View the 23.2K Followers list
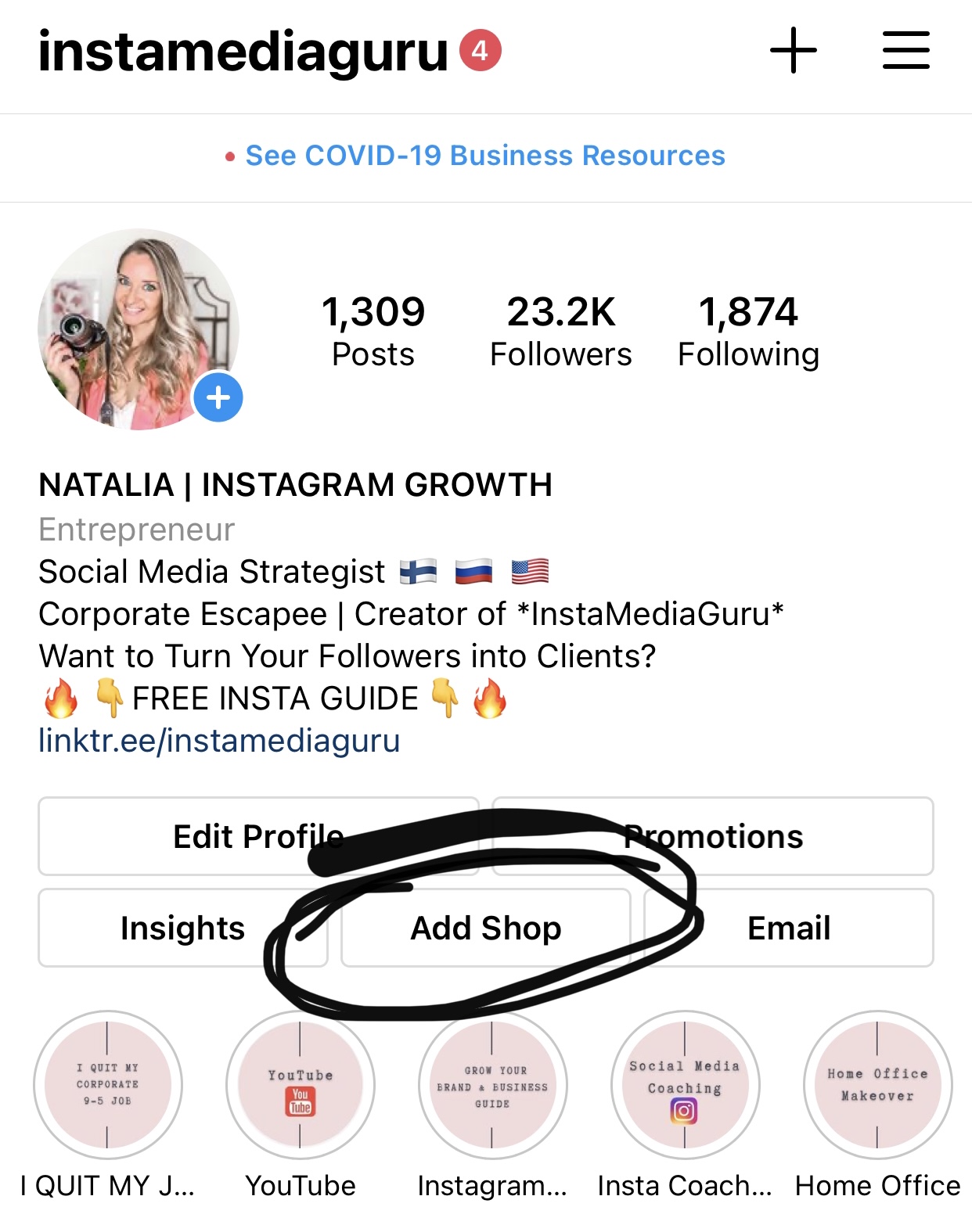The height and width of the screenshot is (1232, 972). (560, 331)
